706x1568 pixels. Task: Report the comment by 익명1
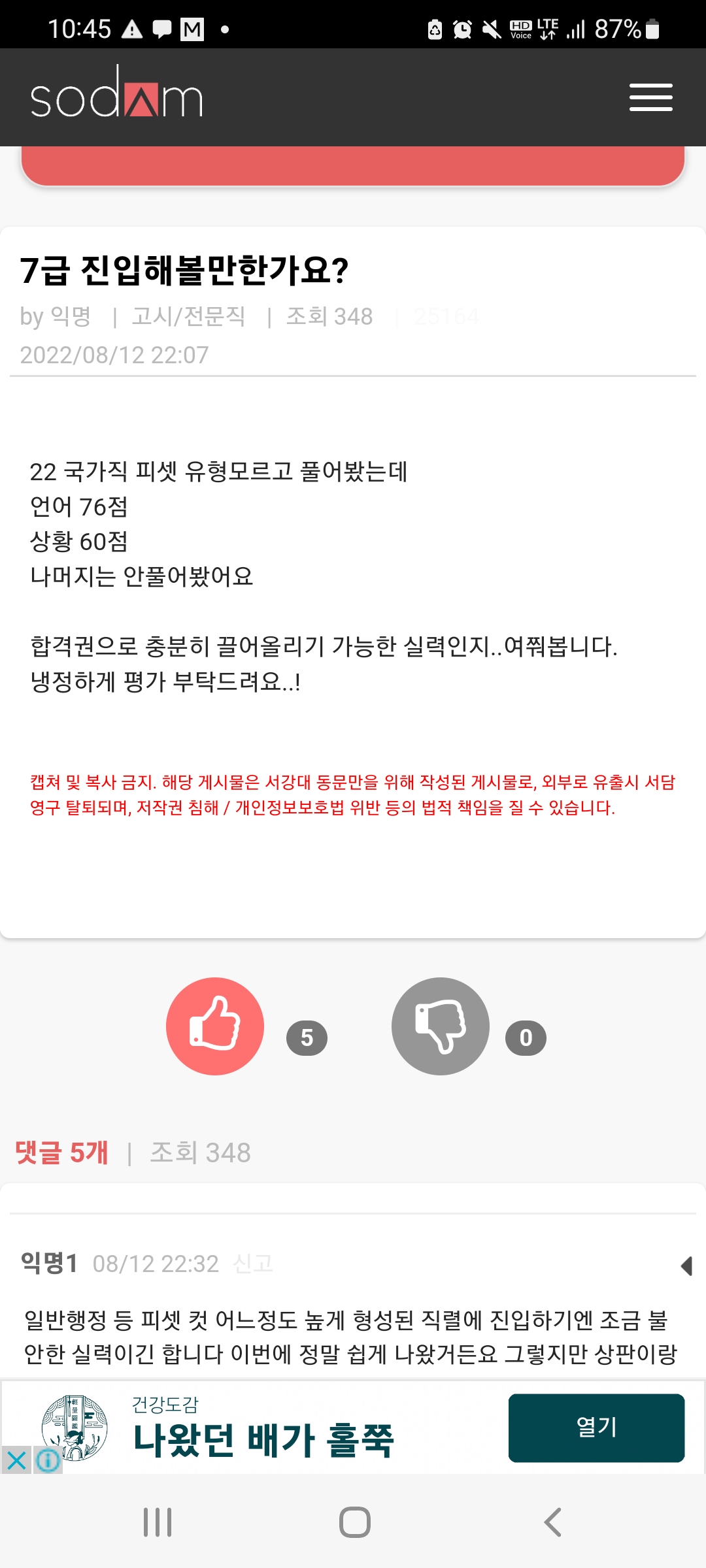pos(253,1264)
